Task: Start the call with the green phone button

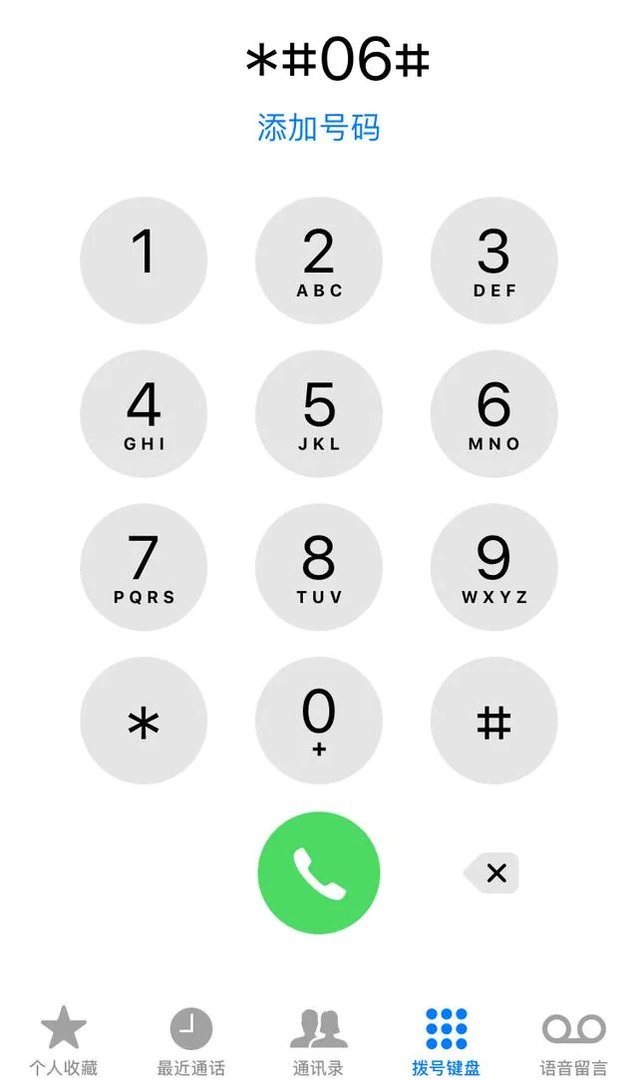Action: [x=319, y=873]
